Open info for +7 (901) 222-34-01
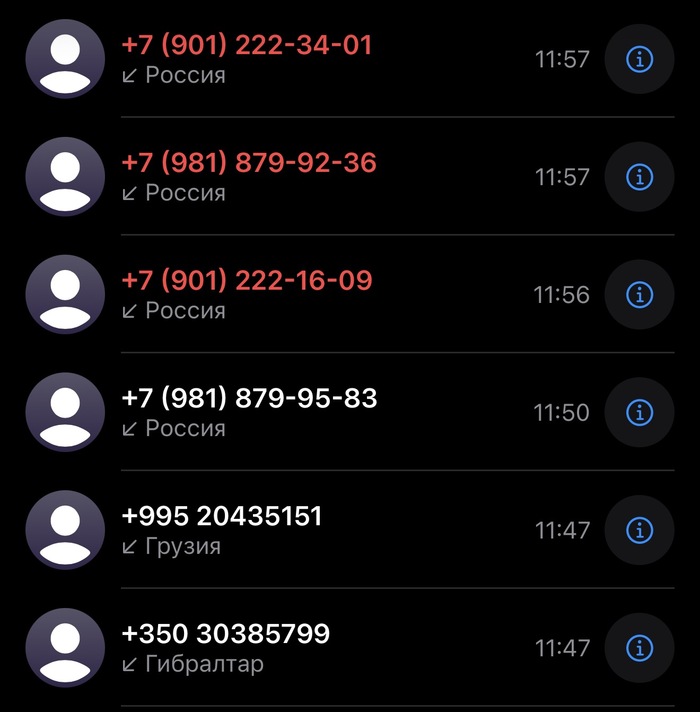 pyautogui.click(x=639, y=59)
